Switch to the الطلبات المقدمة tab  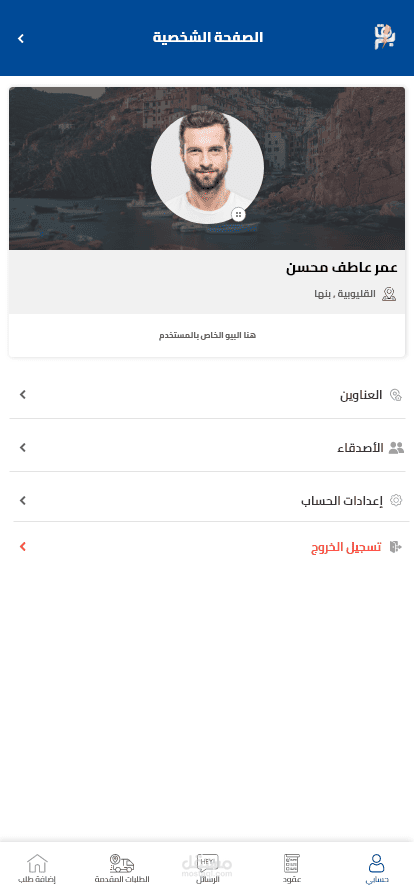tap(122, 869)
